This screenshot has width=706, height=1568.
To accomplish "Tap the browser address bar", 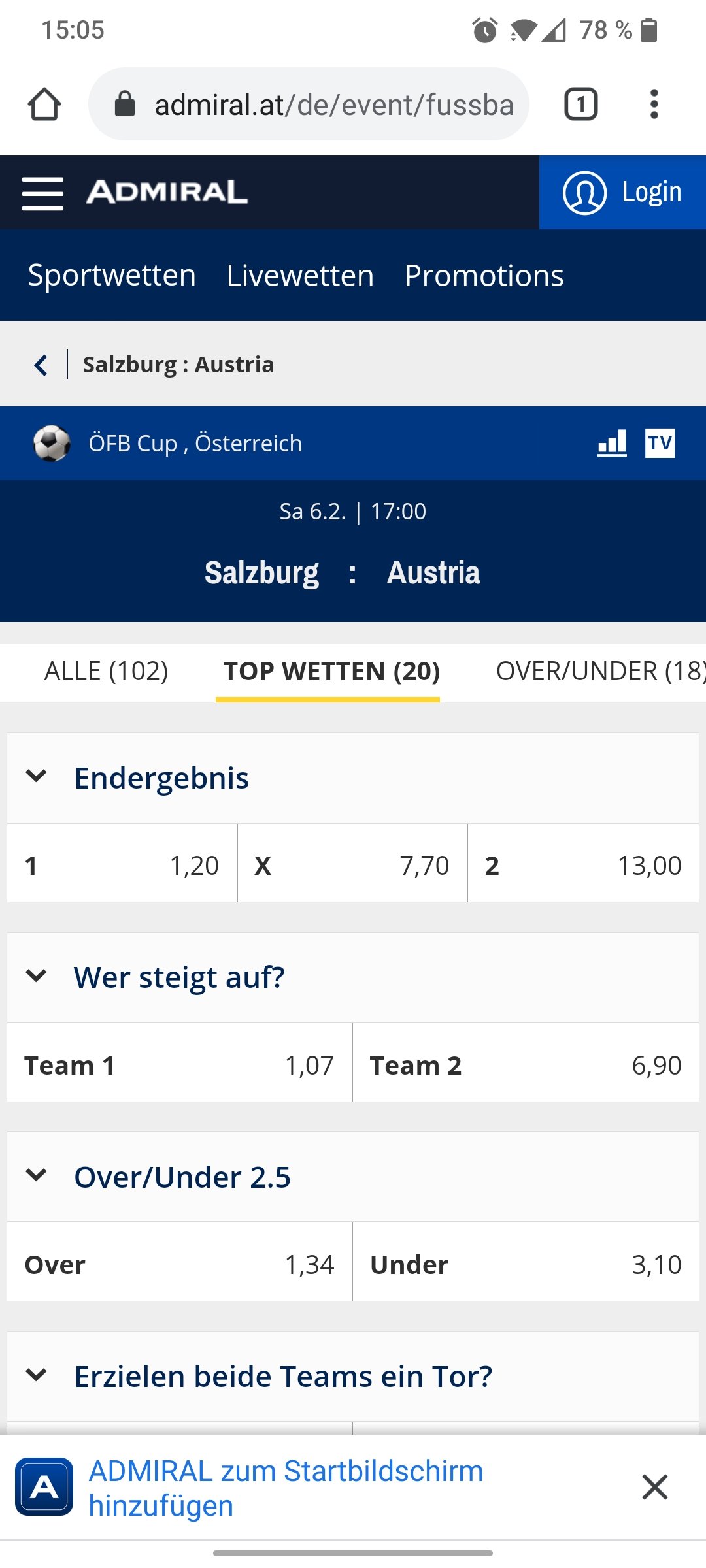I will (309, 104).
